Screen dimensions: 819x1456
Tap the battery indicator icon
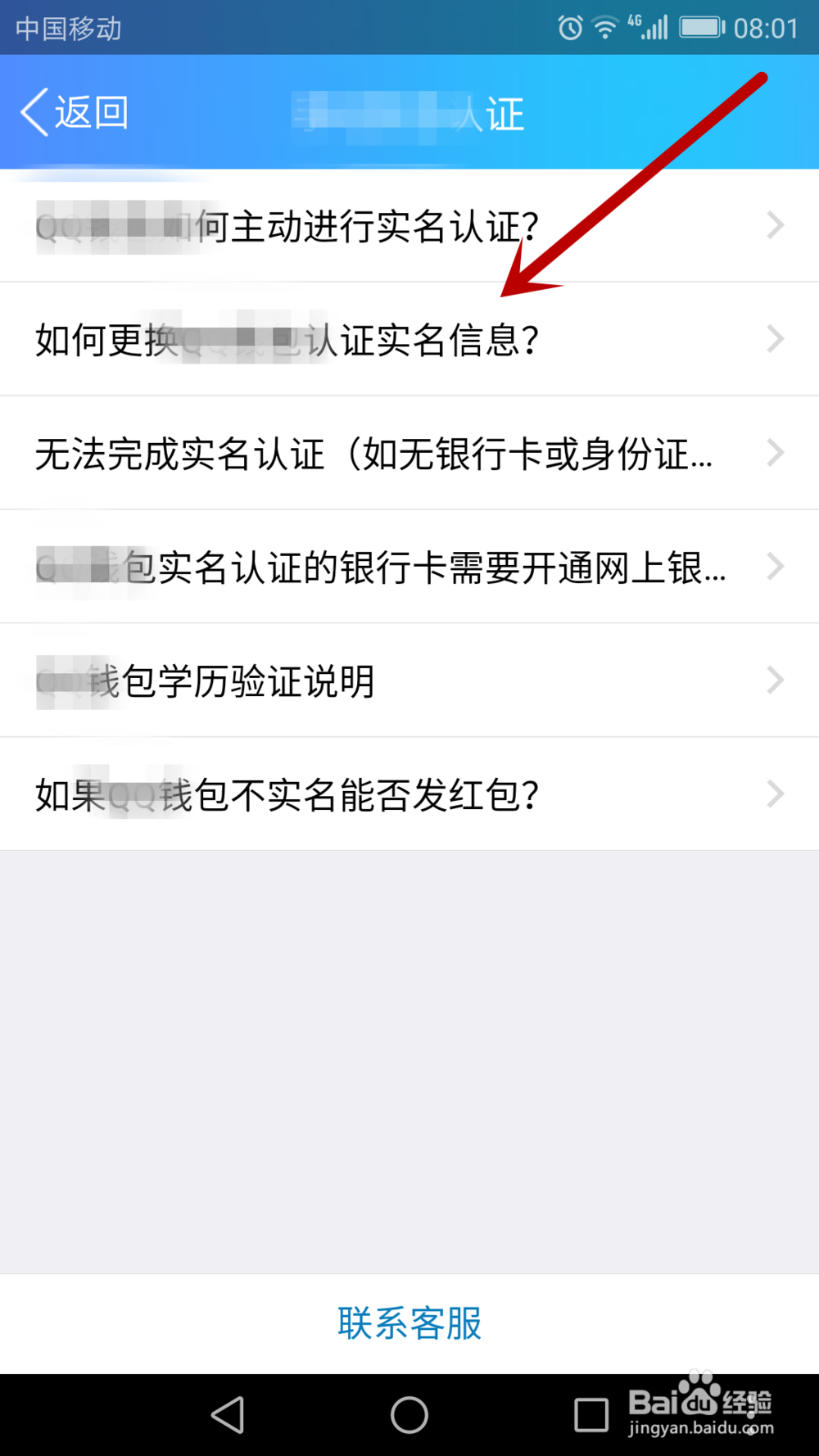[x=701, y=27]
